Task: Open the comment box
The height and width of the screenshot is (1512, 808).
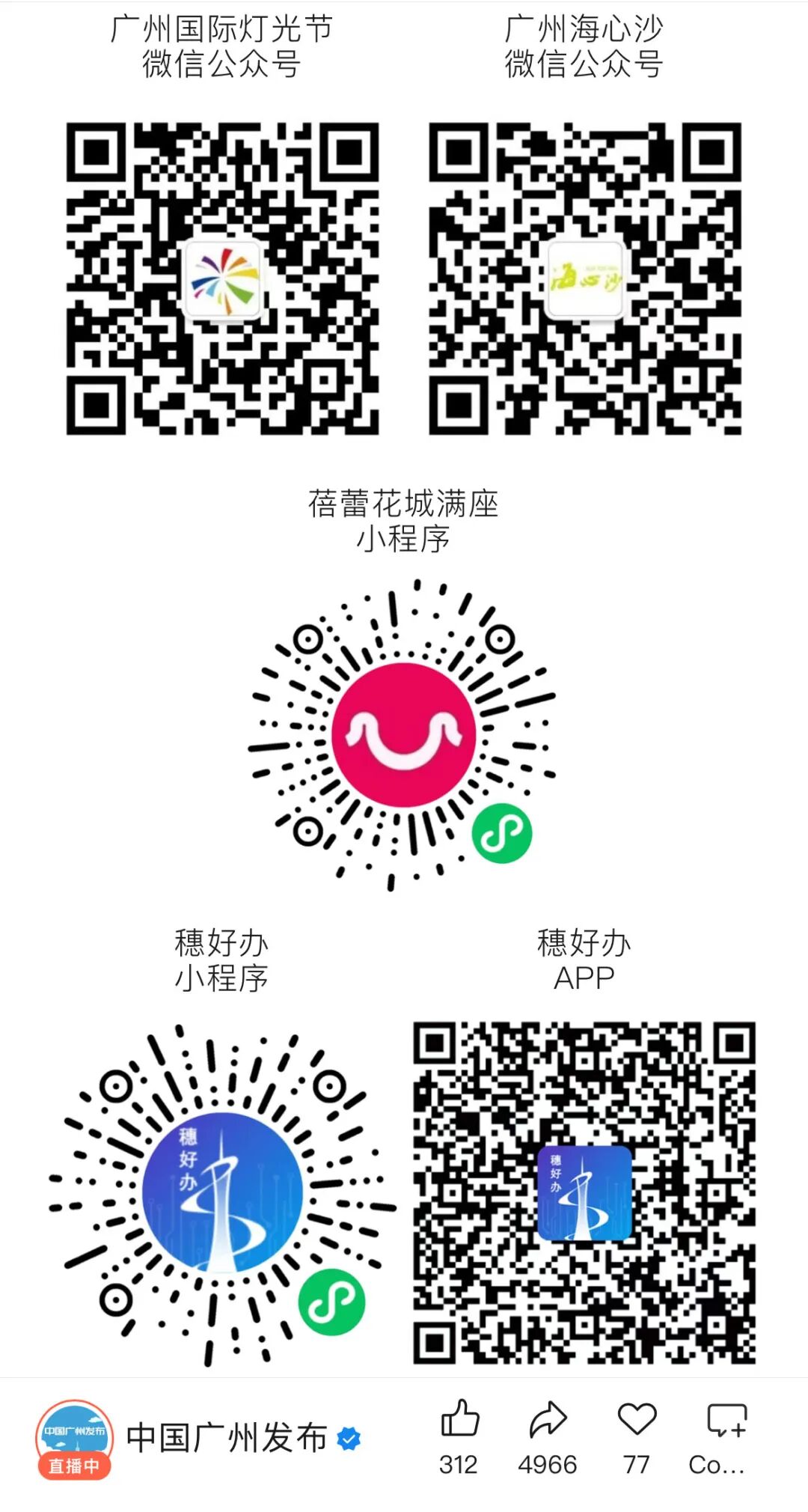Action: point(726,1420)
